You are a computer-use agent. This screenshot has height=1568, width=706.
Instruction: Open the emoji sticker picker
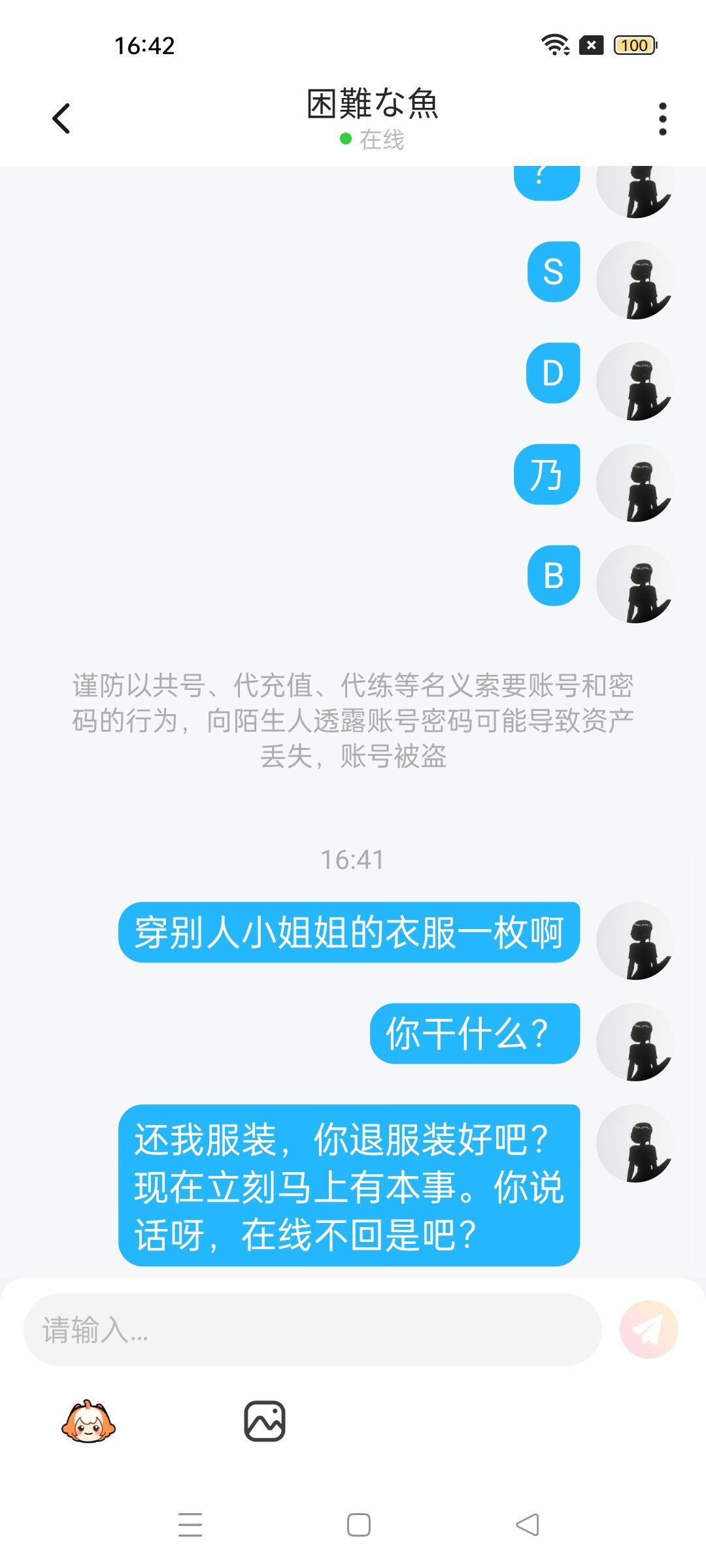(x=88, y=1422)
